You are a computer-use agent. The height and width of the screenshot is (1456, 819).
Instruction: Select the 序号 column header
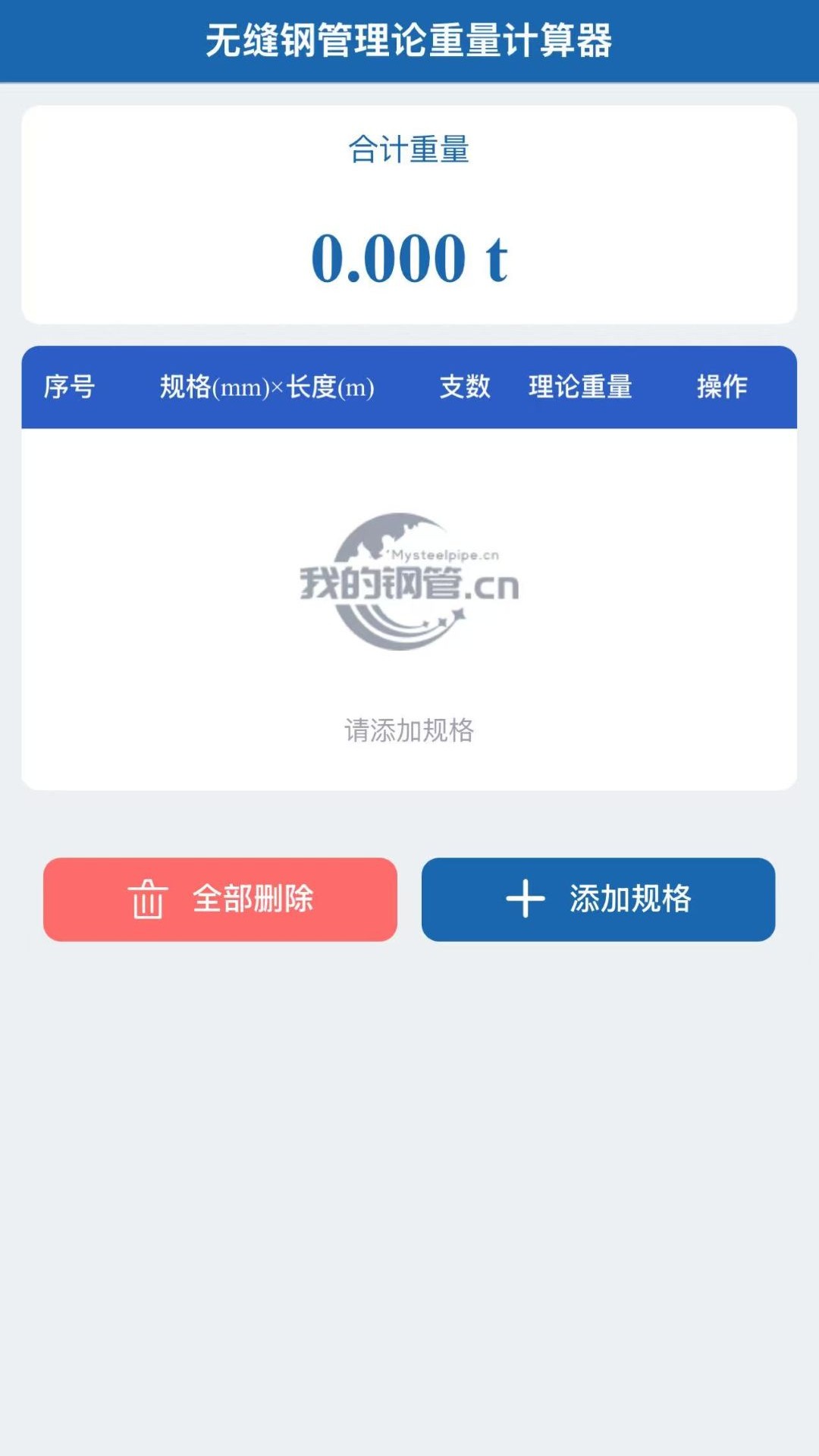point(70,388)
